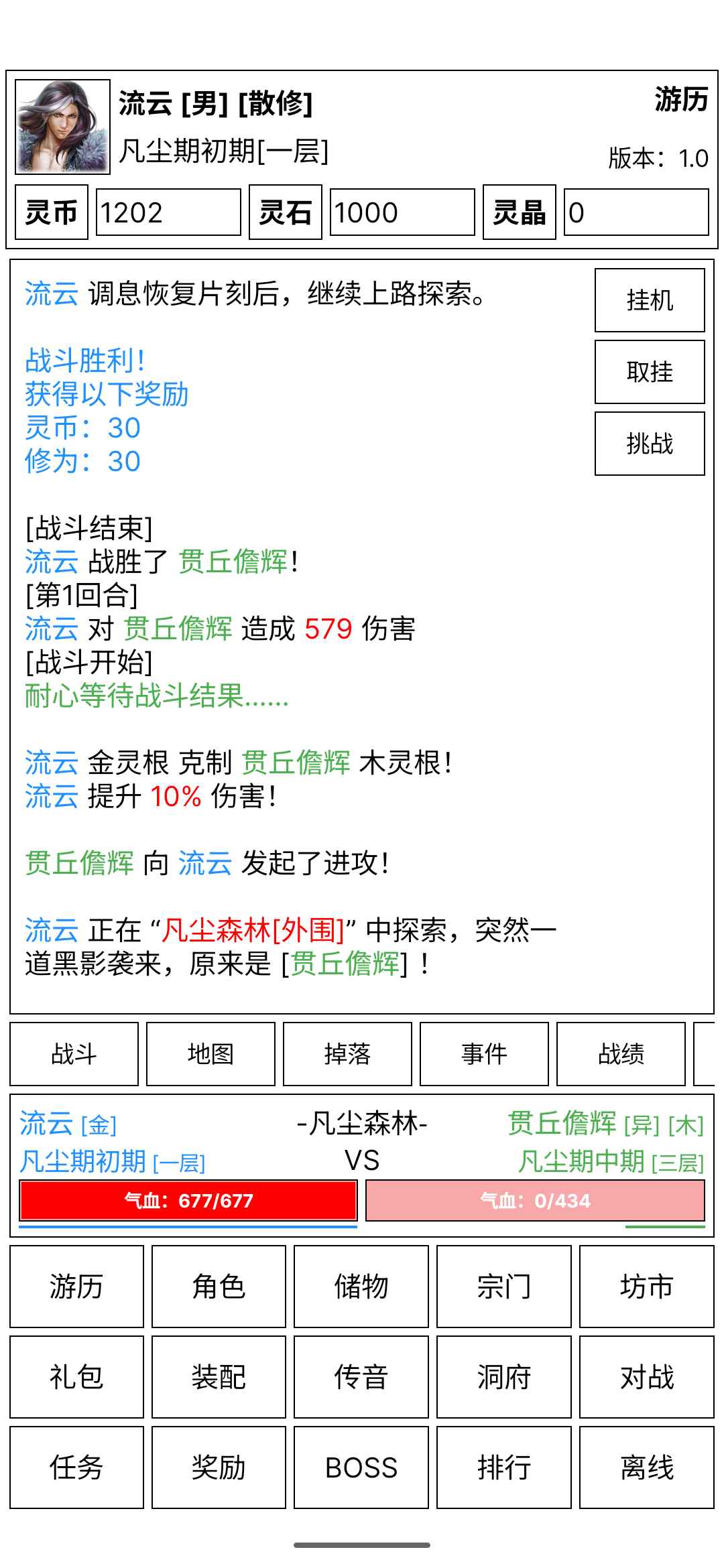
Task: Click the 灵币 1202 currency field
Action: tap(168, 212)
